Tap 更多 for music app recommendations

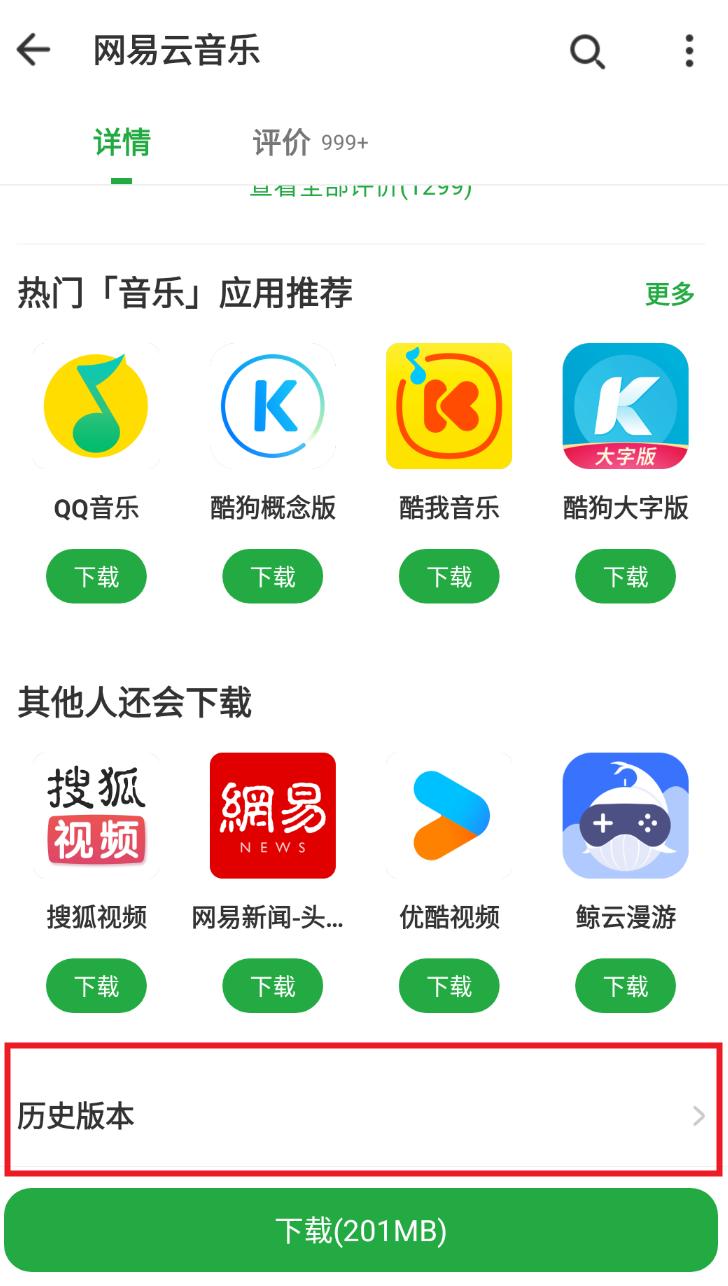click(x=669, y=294)
